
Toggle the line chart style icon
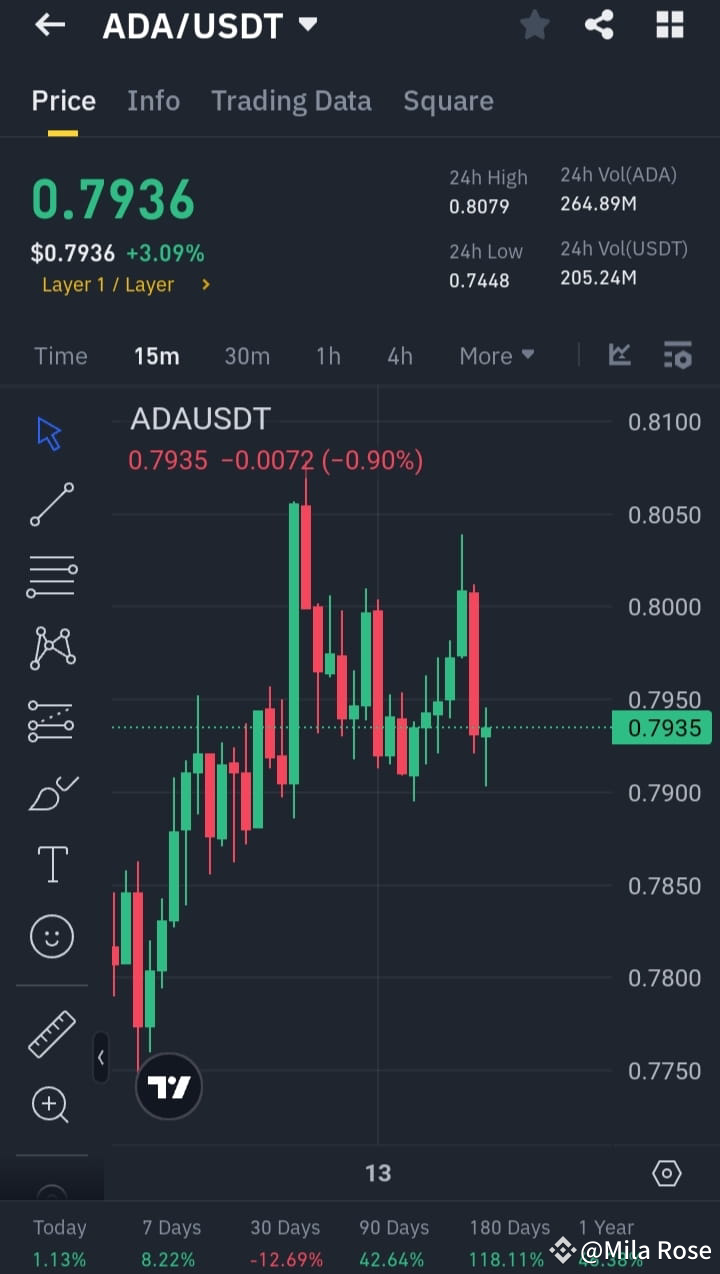coord(619,355)
